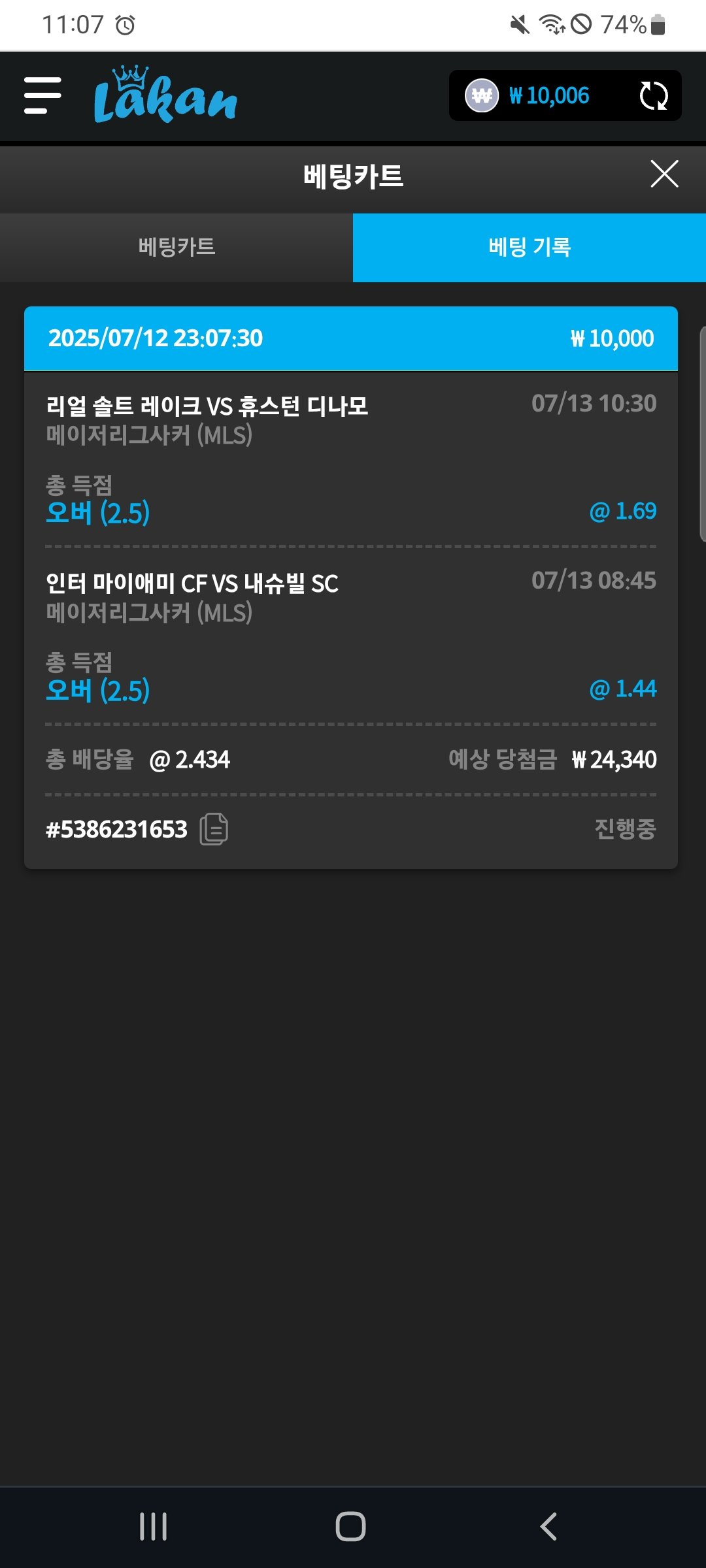Go back using system navigation
706x1568 pixels.
coord(548,1527)
